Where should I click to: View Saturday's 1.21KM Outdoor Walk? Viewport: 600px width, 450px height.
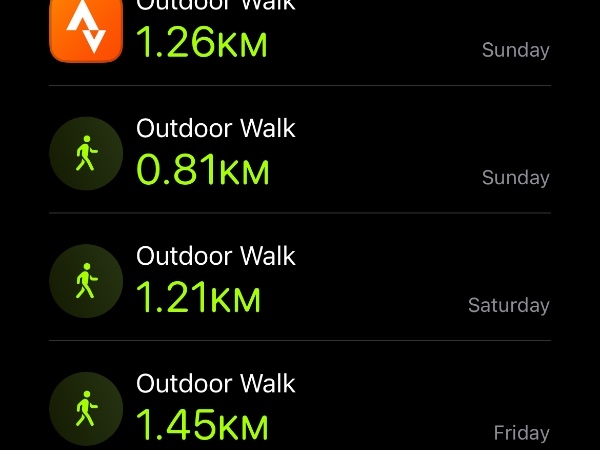[300, 280]
